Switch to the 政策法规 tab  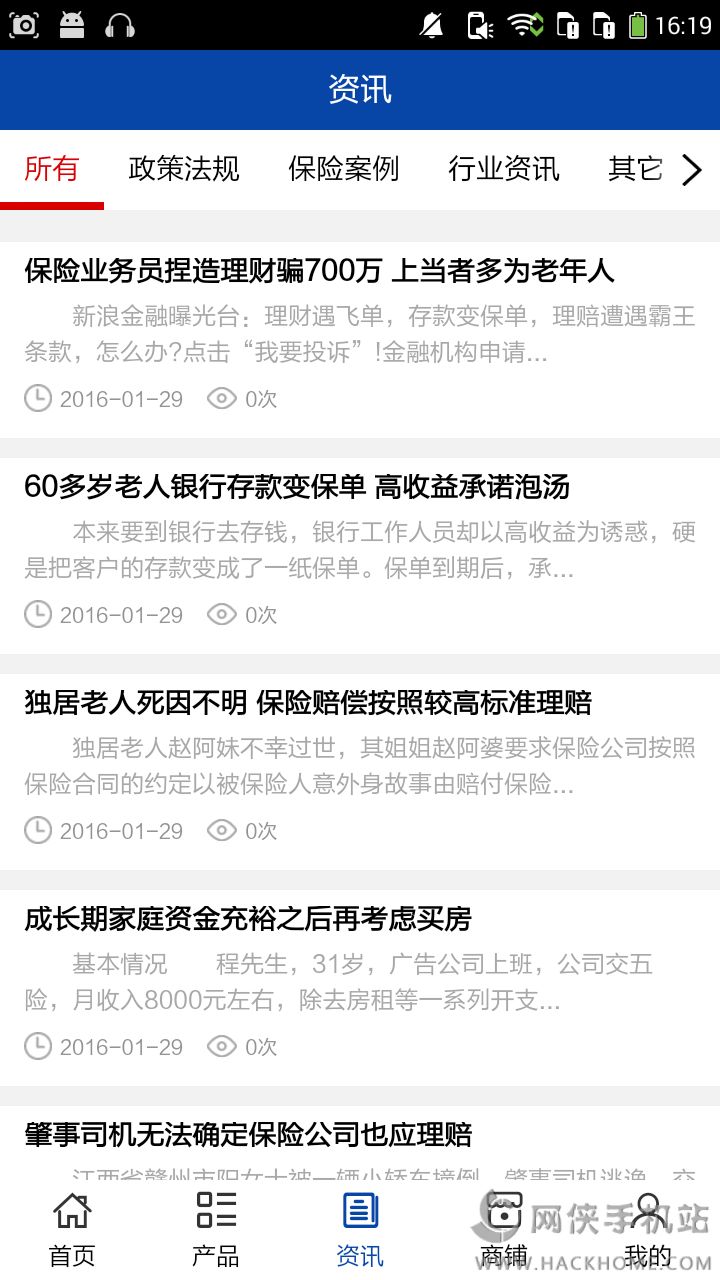coord(184,169)
